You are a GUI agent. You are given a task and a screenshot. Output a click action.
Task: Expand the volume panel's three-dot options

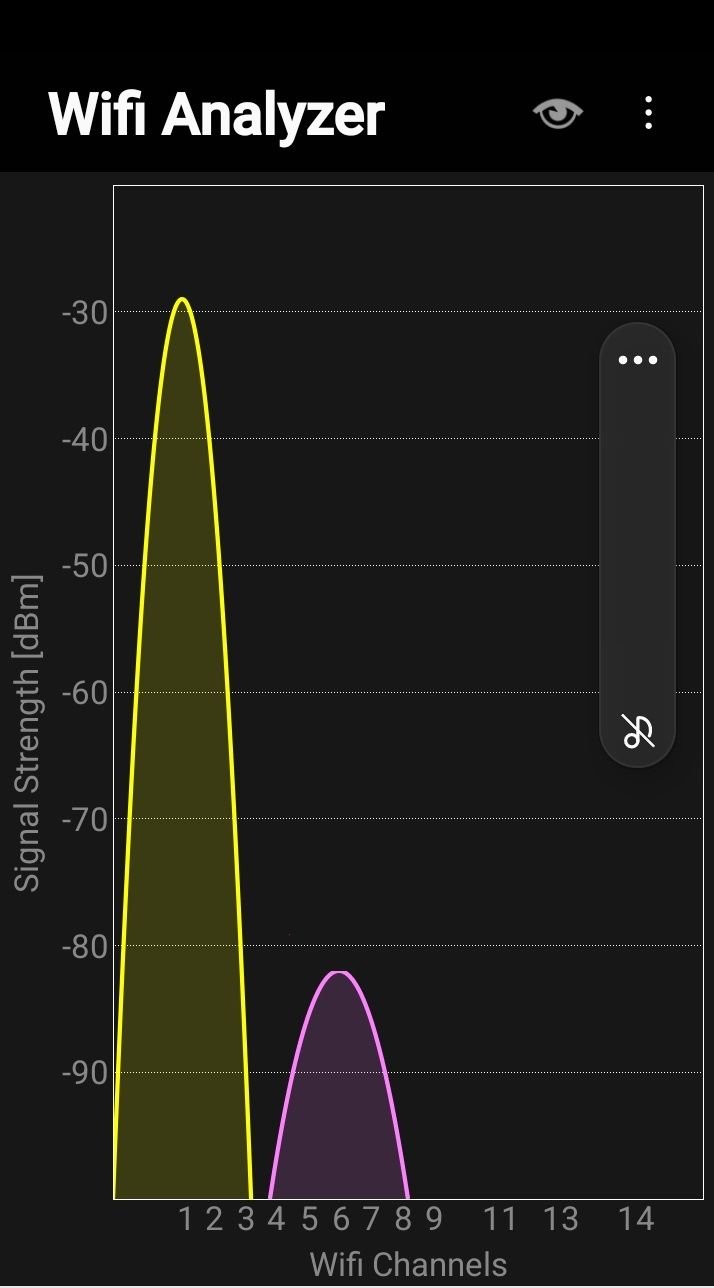(638, 360)
